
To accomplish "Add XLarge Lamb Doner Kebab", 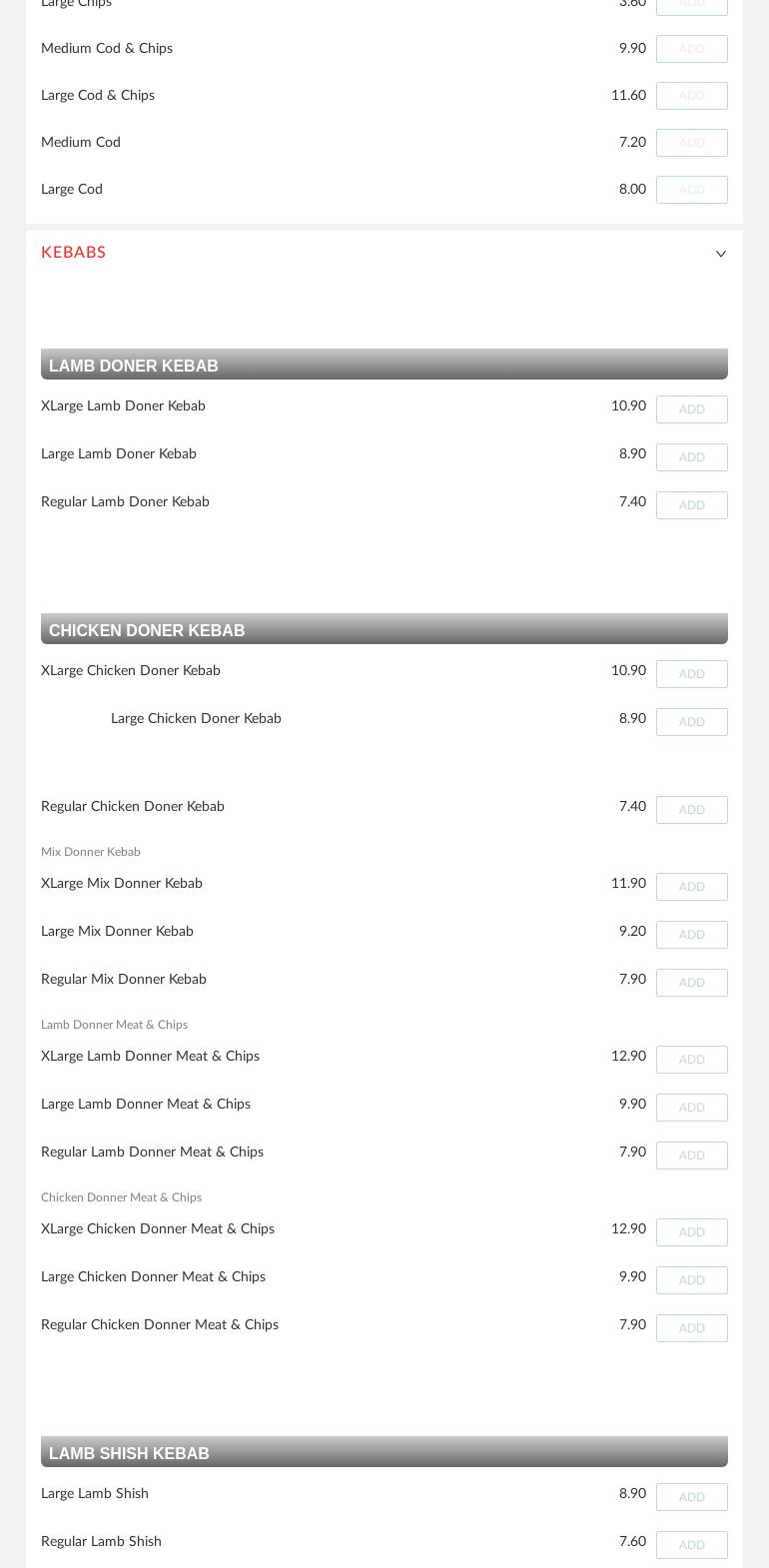I will 691,409.
